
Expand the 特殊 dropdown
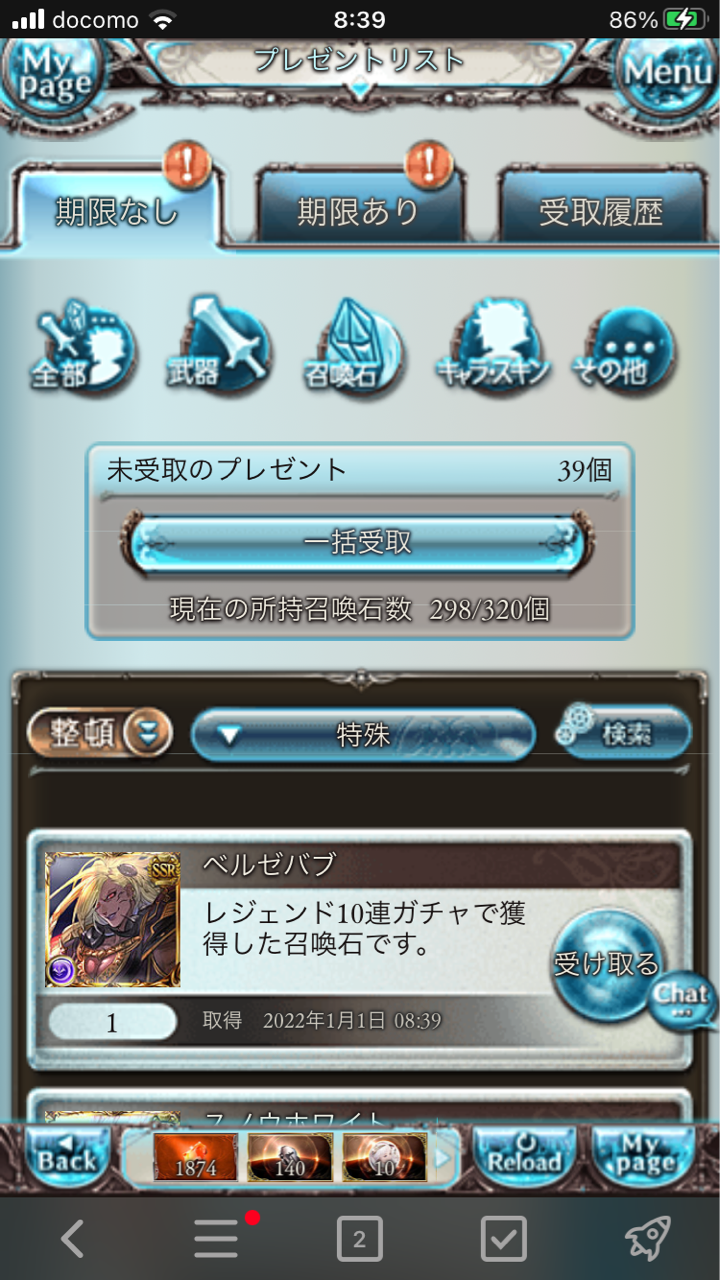(362, 736)
